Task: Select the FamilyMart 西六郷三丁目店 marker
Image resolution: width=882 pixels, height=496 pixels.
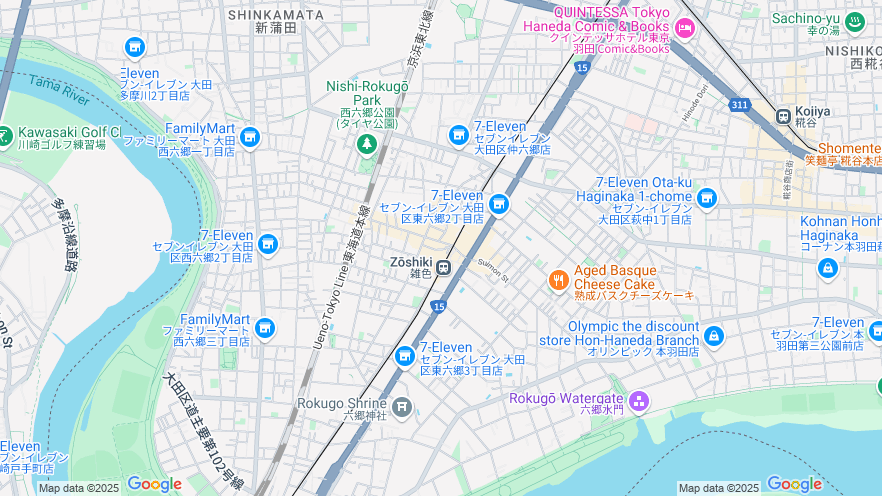Action: point(265,326)
